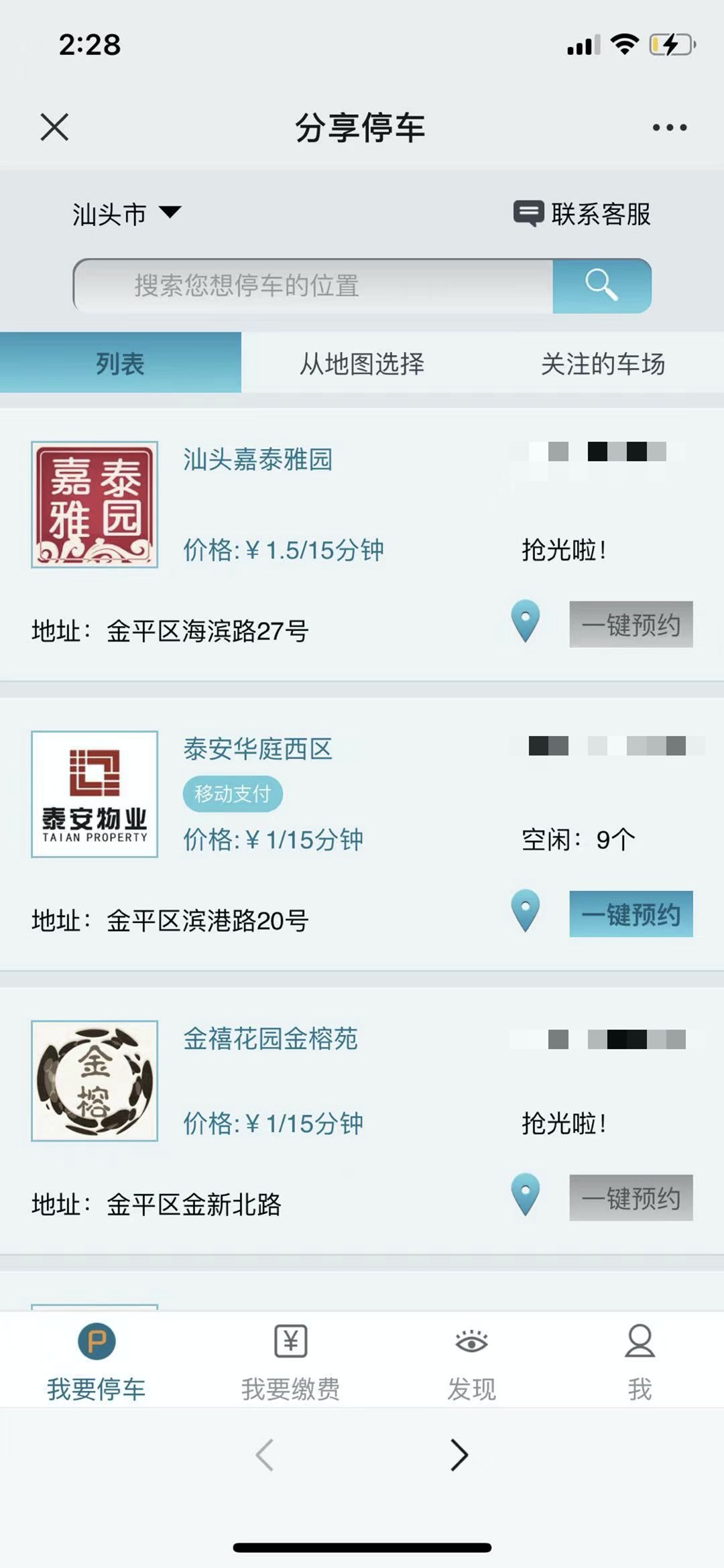Open the 金禧花园金榕苑 parking lot listing
Image resolution: width=724 pixels, height=1568 pixels.
pyautogui.click(x=270, y=1039)
